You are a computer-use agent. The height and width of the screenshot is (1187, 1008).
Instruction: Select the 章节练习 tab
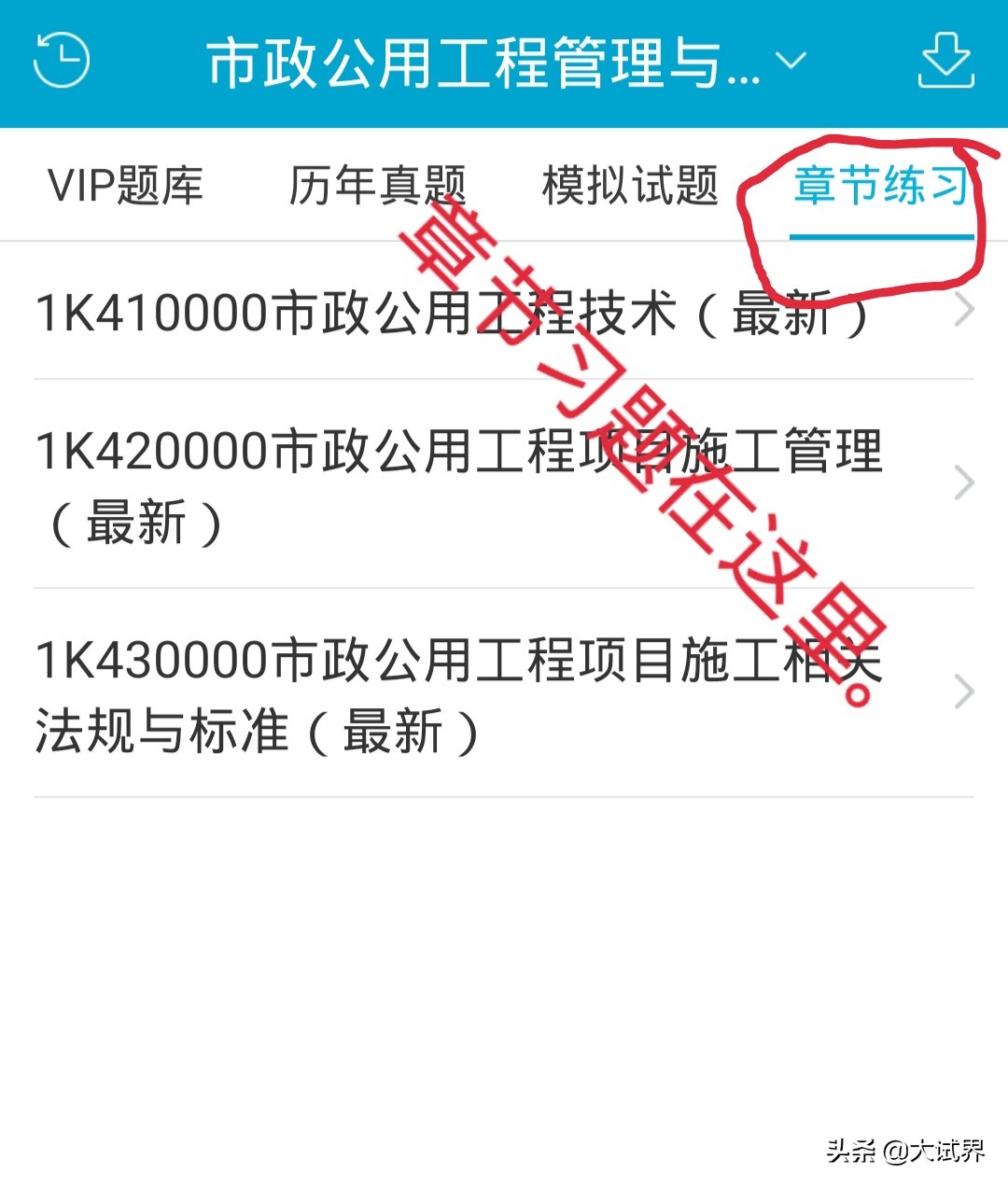tap(881, 185)
